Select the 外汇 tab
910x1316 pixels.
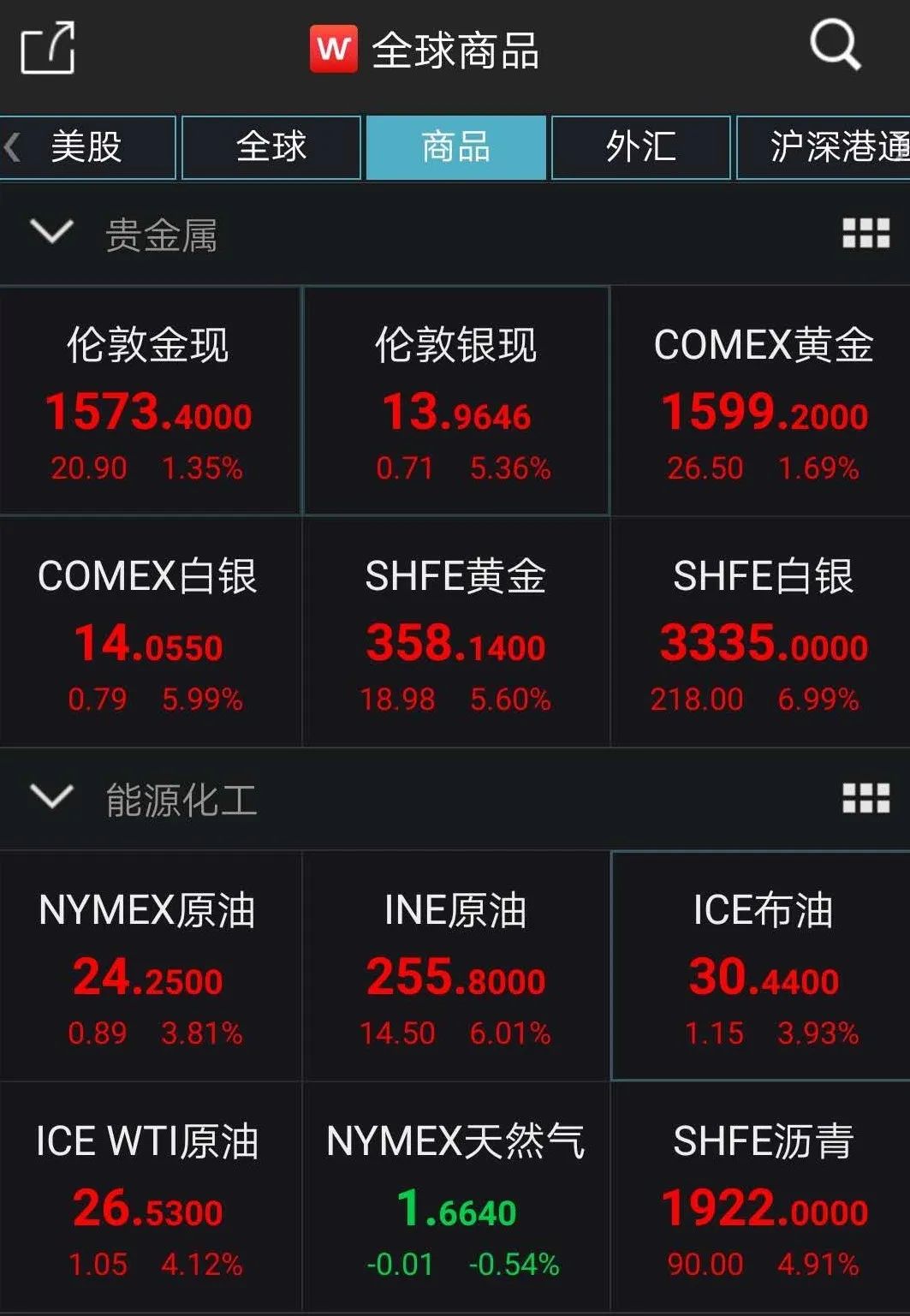coord(640,147)
